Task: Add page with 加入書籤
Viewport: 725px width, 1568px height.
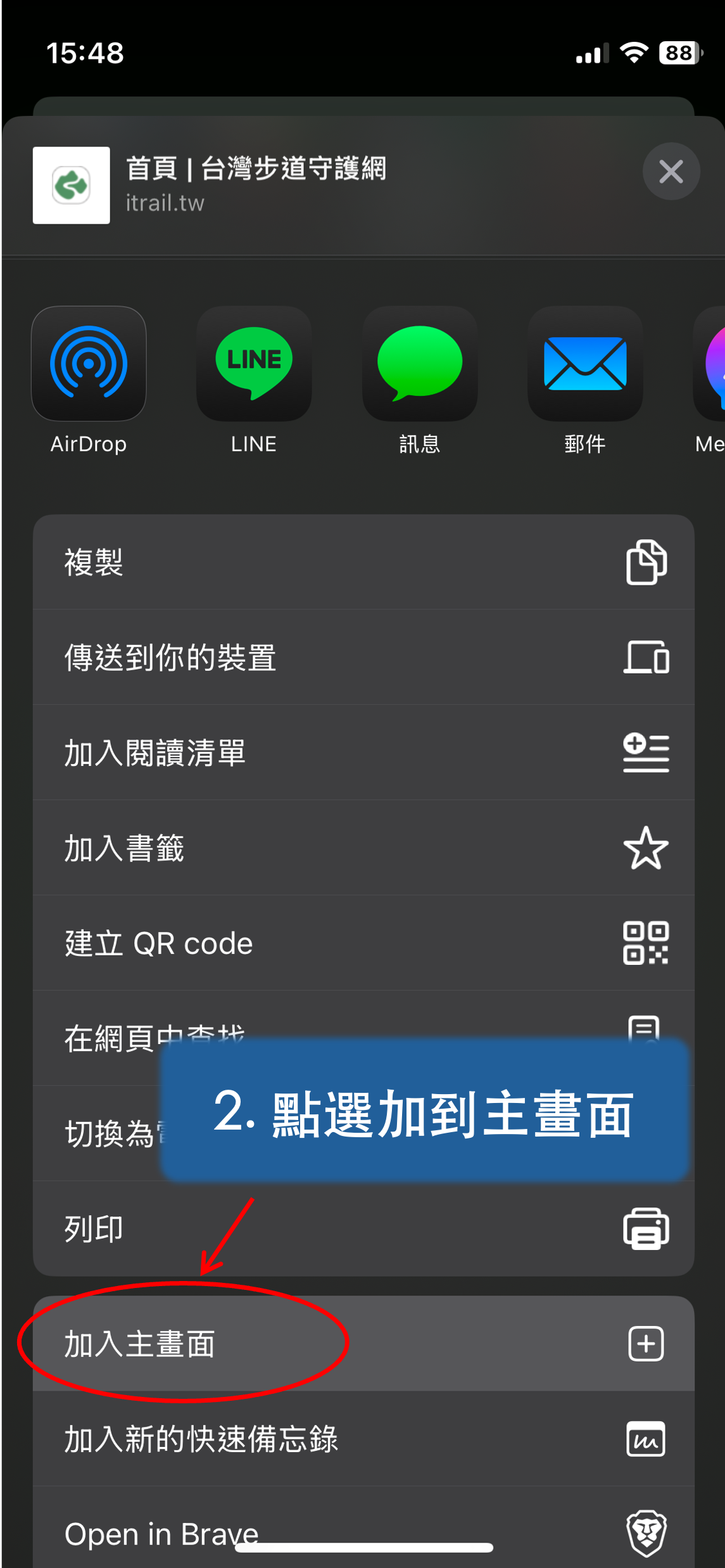Action: pyautogui.click(x=363, y=848)
